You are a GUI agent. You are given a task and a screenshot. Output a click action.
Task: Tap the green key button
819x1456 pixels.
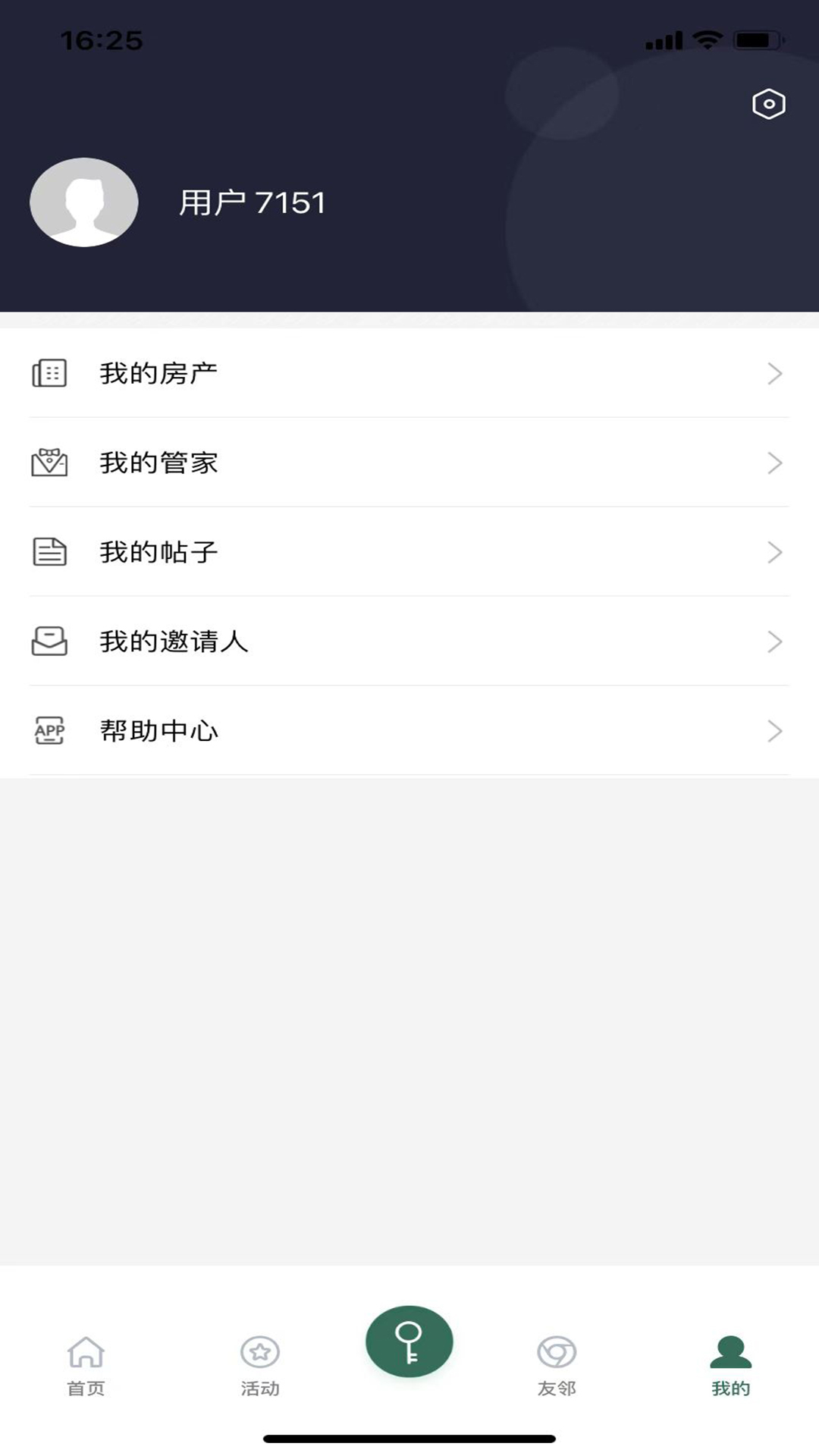coord(409,1341)
